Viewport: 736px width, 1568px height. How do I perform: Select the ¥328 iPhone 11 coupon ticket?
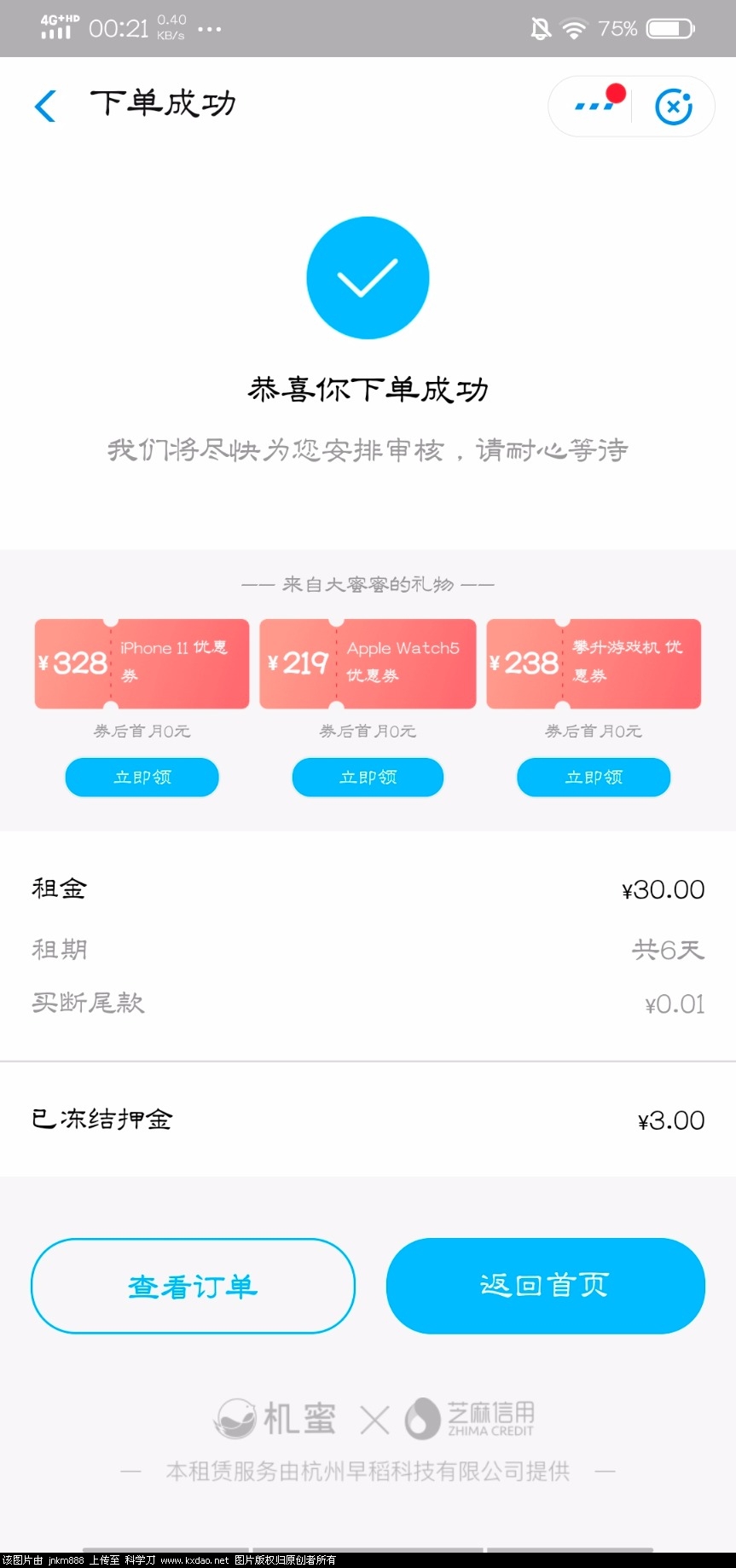point(141,663)
